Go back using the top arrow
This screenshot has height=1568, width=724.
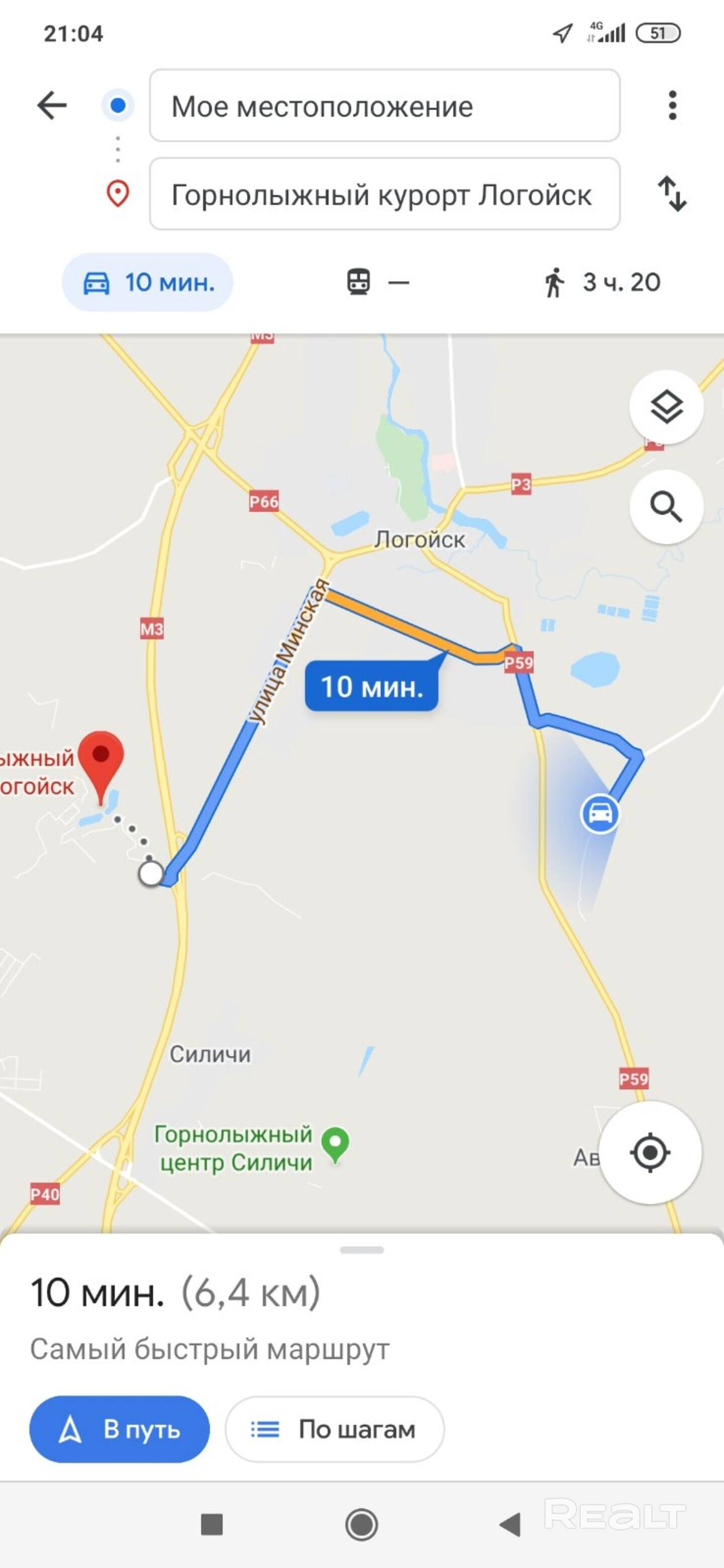[x=52, y=106]
